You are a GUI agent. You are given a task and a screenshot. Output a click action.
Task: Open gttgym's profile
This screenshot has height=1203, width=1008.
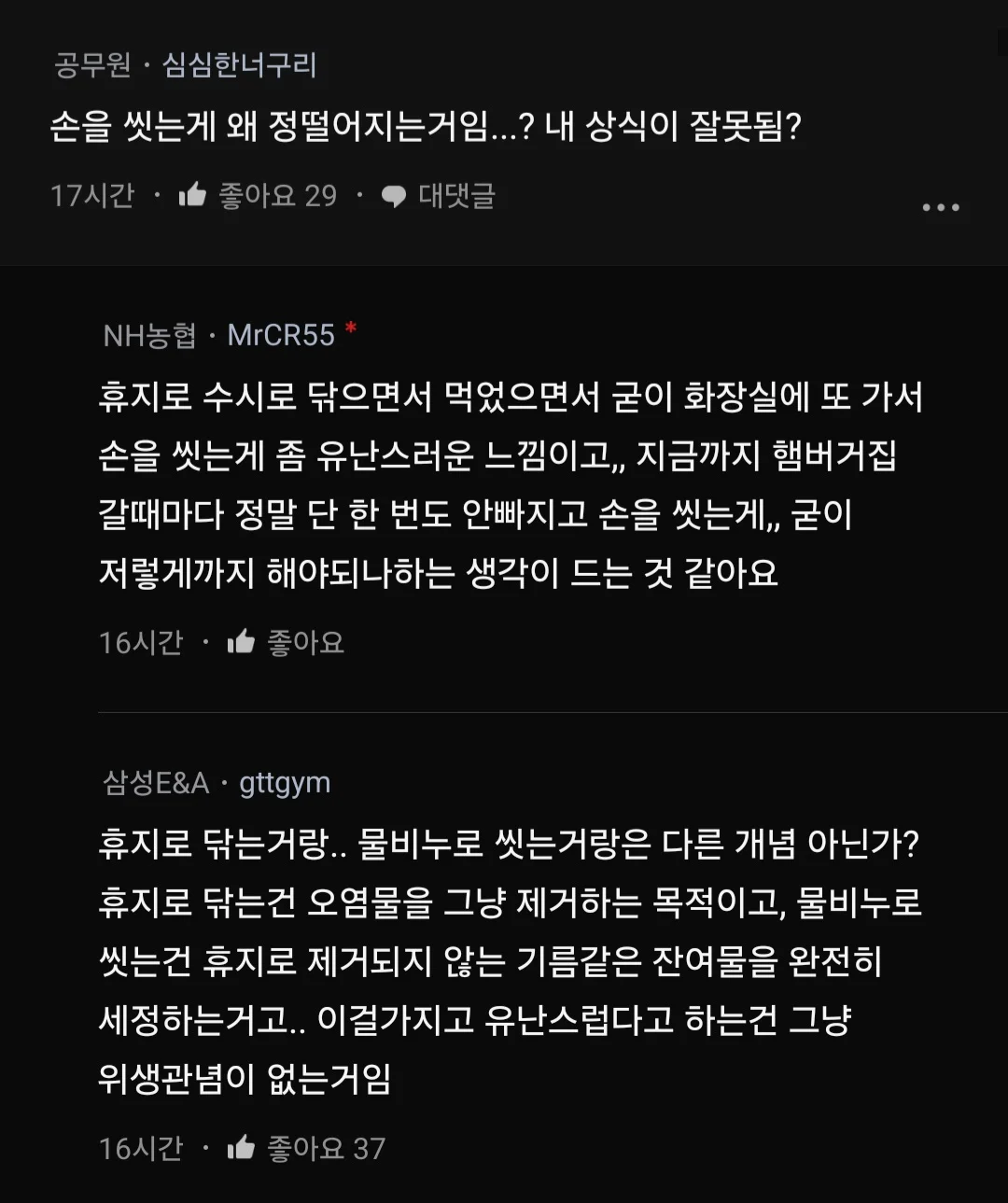click(285, 782)
